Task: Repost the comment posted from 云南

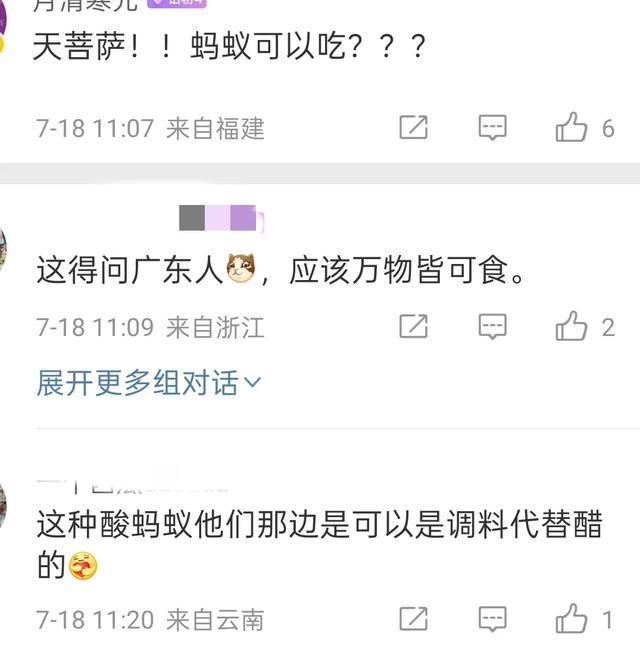Action: click(x=413, y=619)
